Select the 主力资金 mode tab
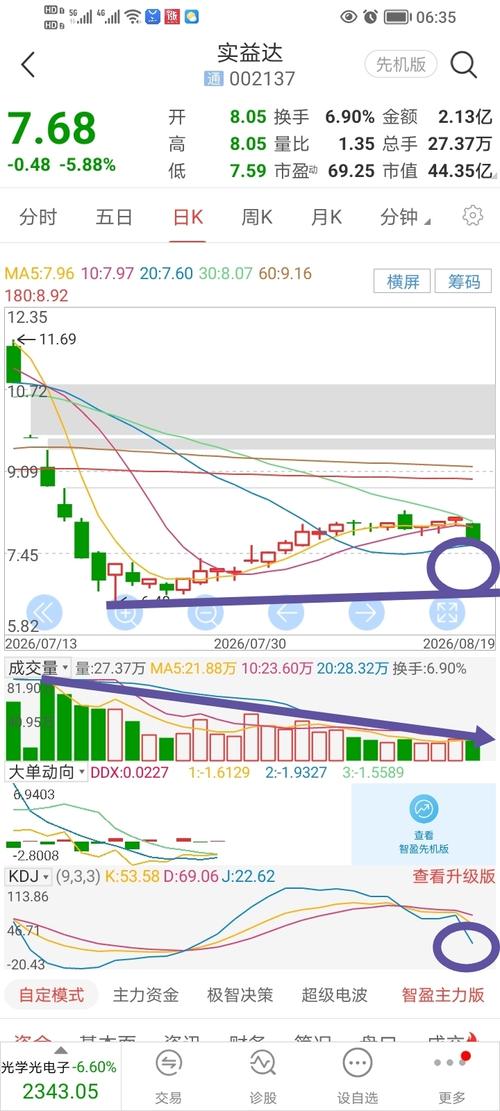This screenshot has height=1111, width=500. click(x=145, y=995)
